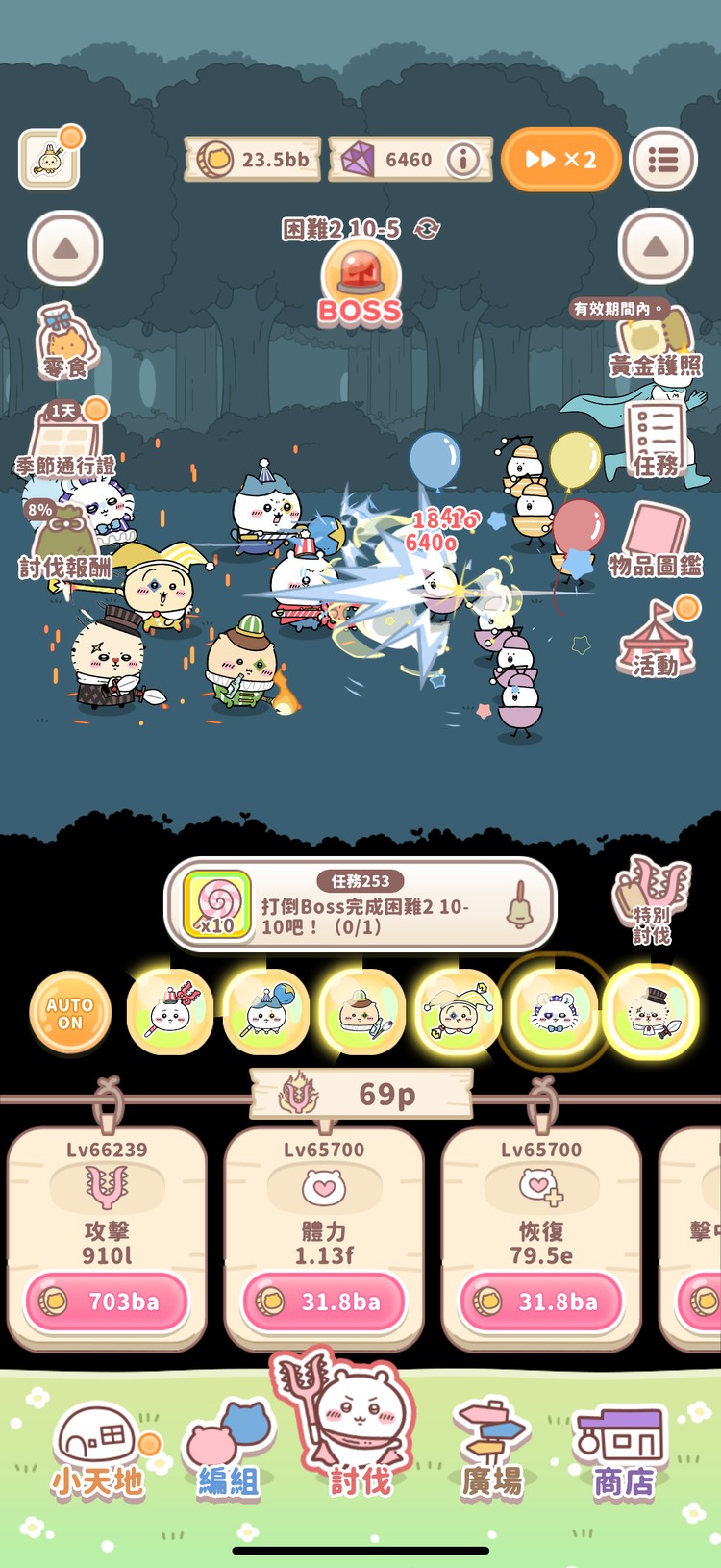
Task: Open 季節通行證 season pass
Action: (x=65, y=441)
